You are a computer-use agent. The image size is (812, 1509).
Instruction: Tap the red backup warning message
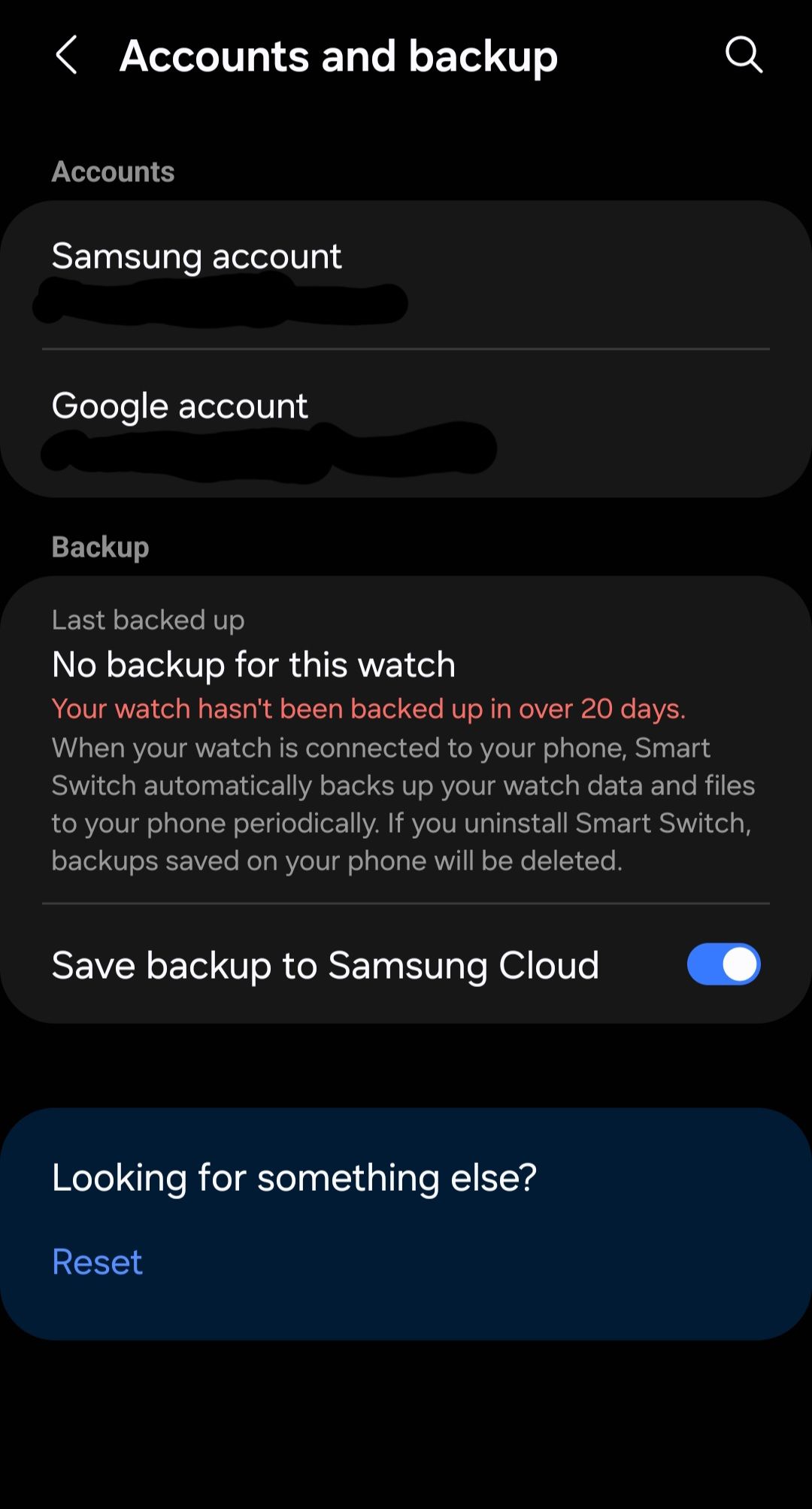click(x=369, y=708)
